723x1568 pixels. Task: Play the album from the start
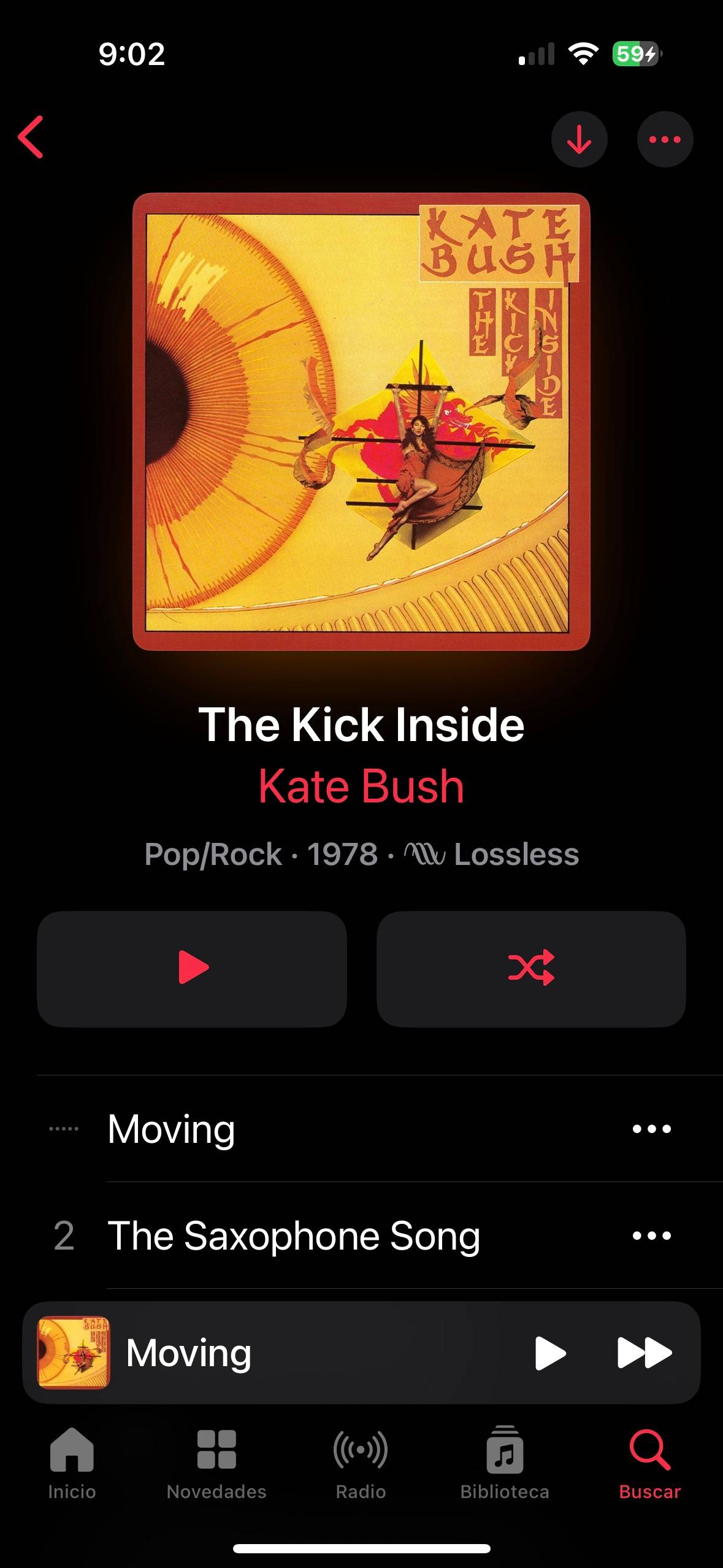[x=192, y=969]
